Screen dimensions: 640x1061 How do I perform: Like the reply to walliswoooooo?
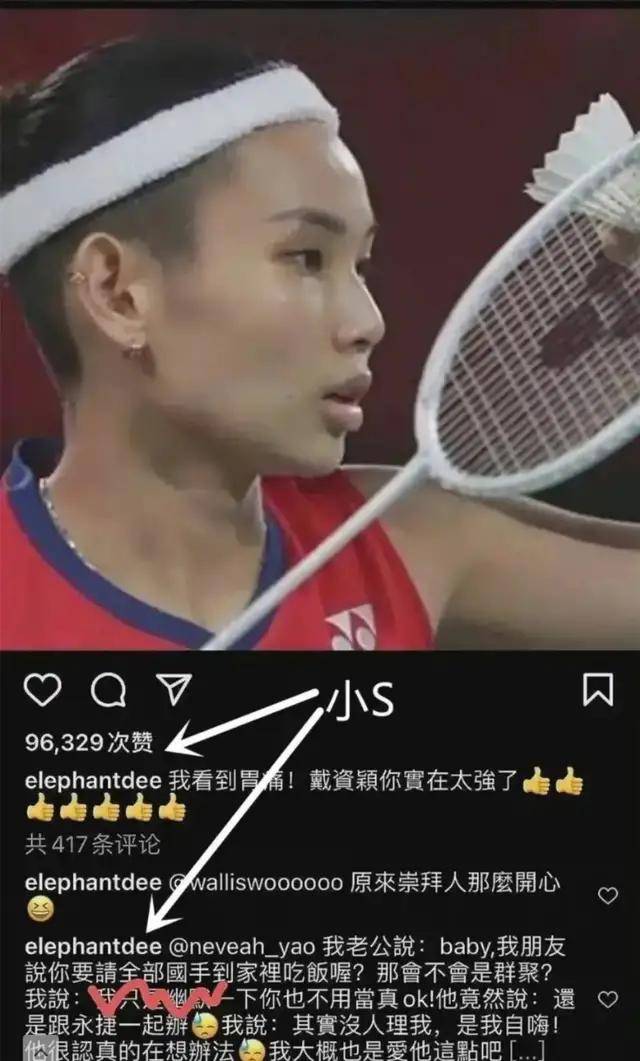[608, 895]
